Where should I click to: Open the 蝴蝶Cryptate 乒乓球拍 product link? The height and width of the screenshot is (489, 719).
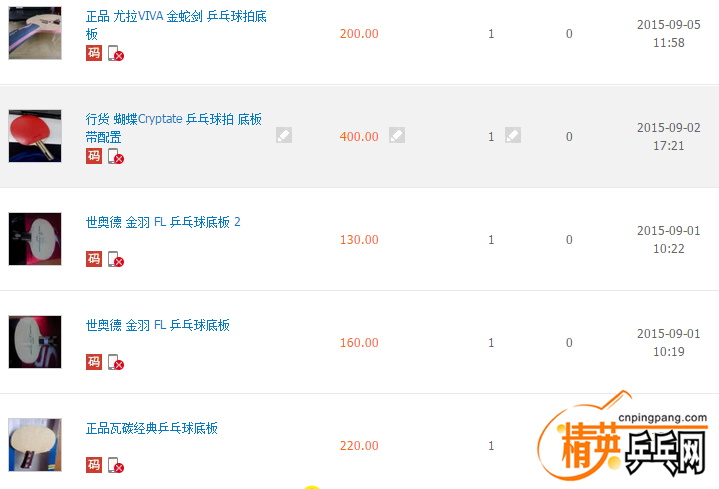coord(174,119)
